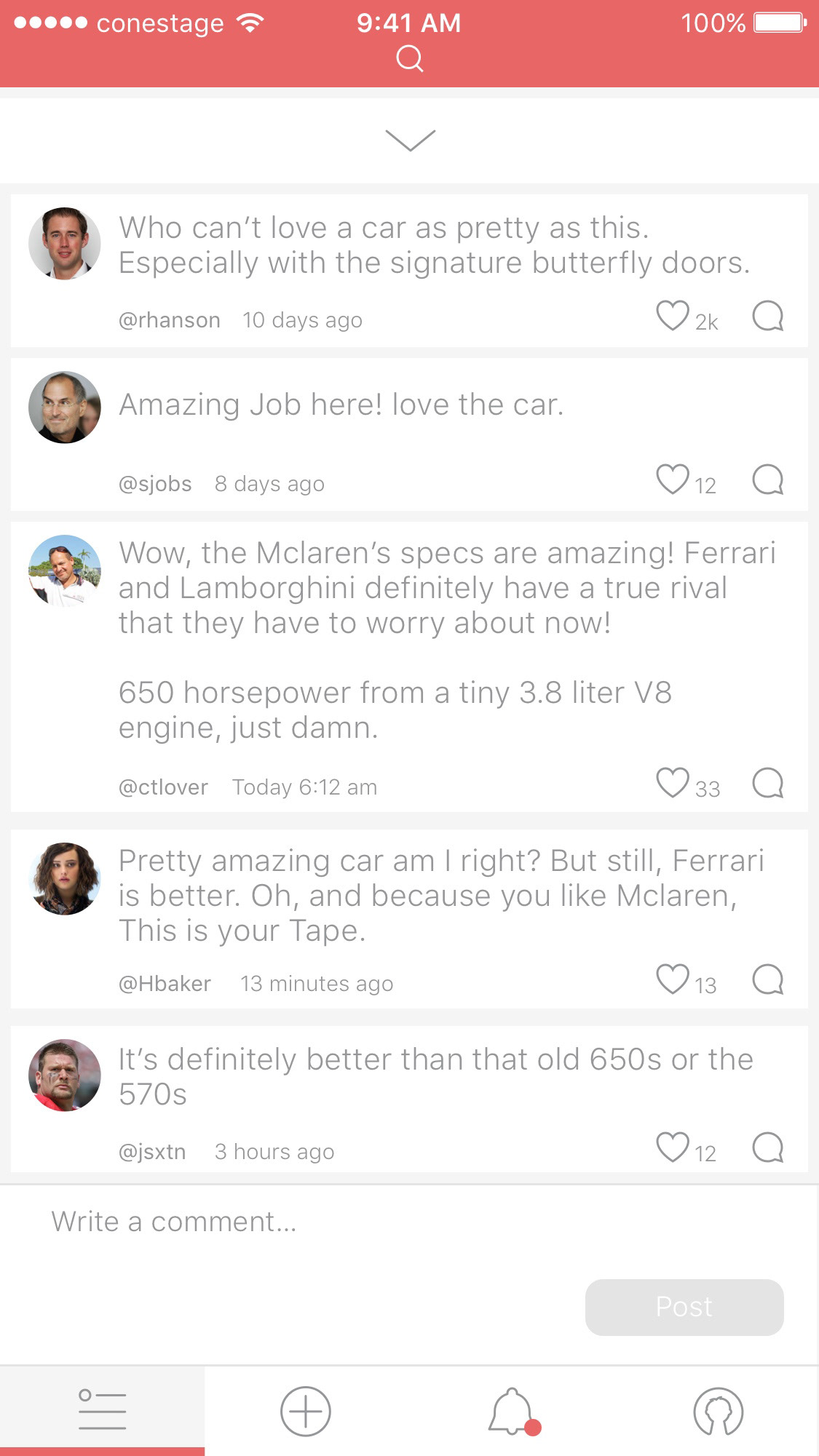
Task: Open the add new post tab
Action: click(x=306, y=1412)
